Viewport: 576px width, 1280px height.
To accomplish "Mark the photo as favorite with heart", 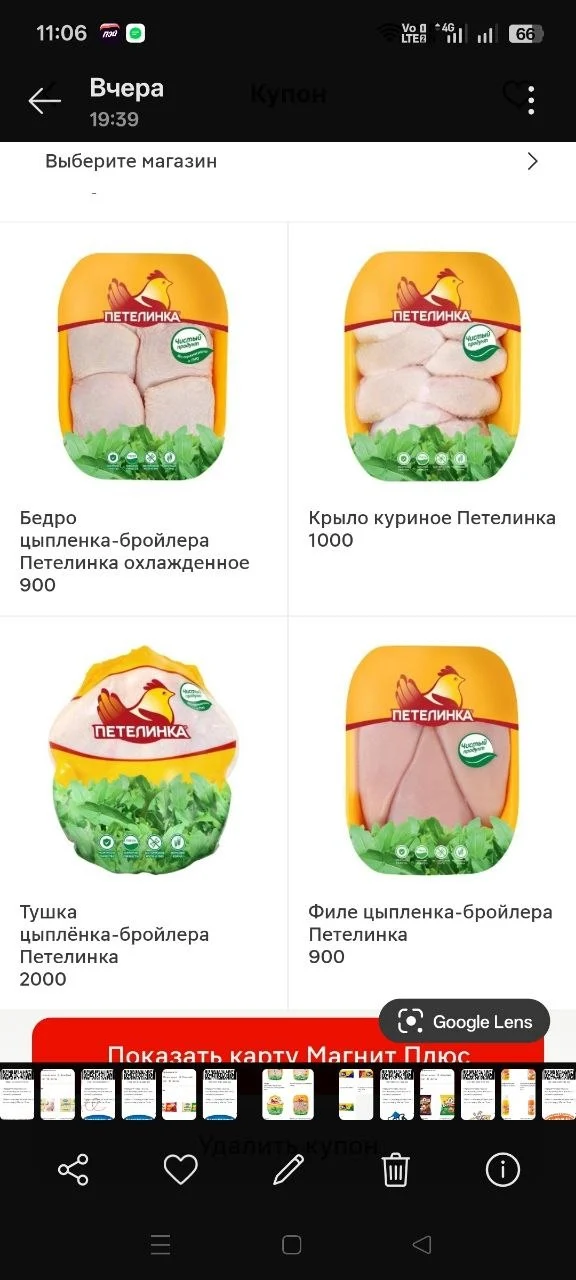I will click(x=181, y=1169).
